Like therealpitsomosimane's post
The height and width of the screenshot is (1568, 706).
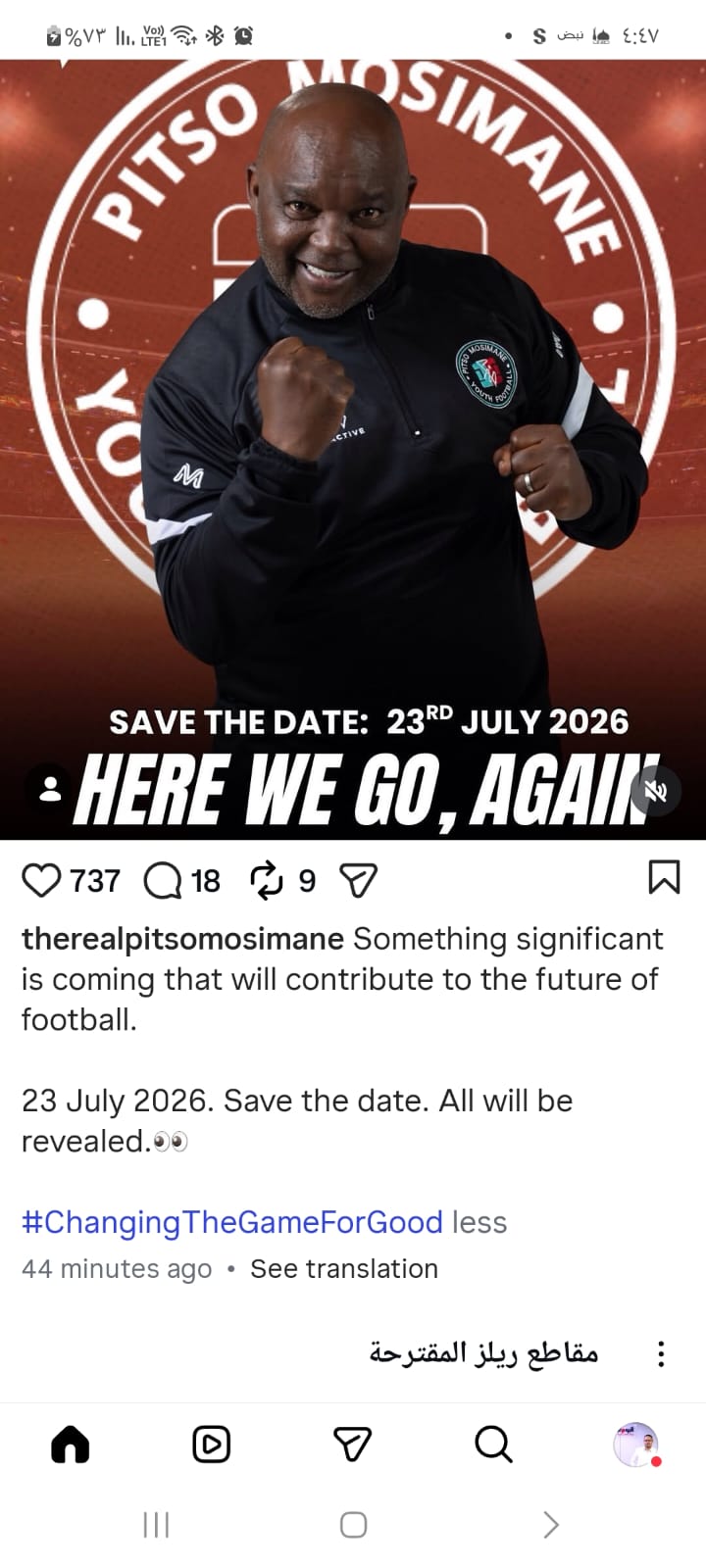click(41, 880)
